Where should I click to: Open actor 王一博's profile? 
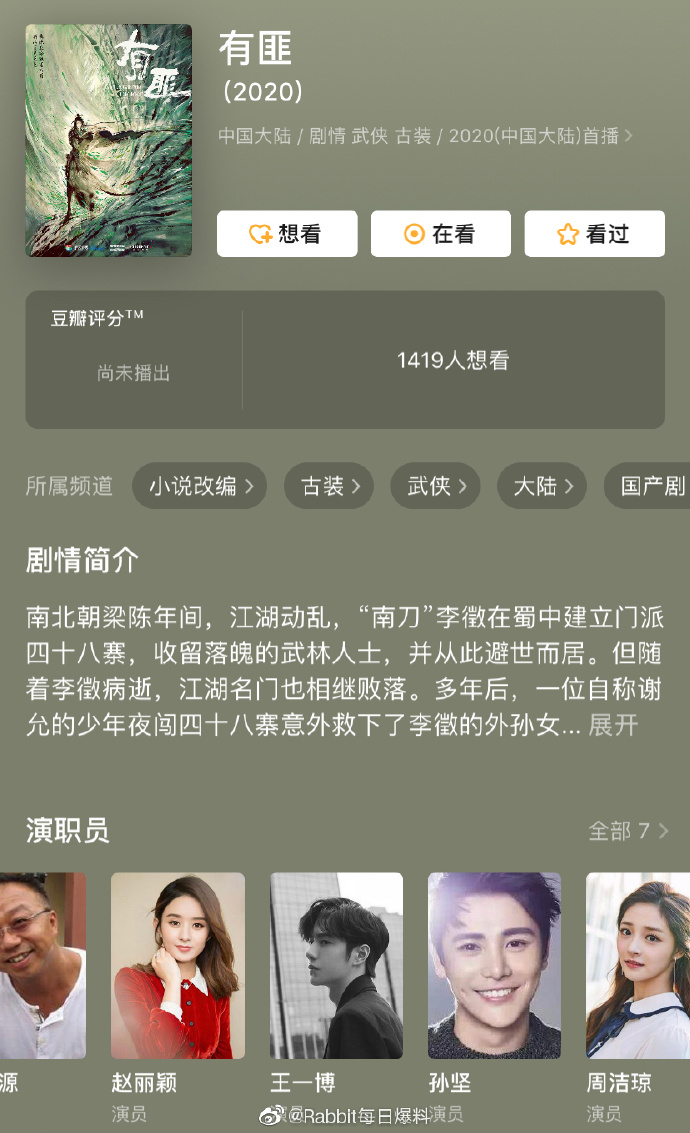(336, 965)
